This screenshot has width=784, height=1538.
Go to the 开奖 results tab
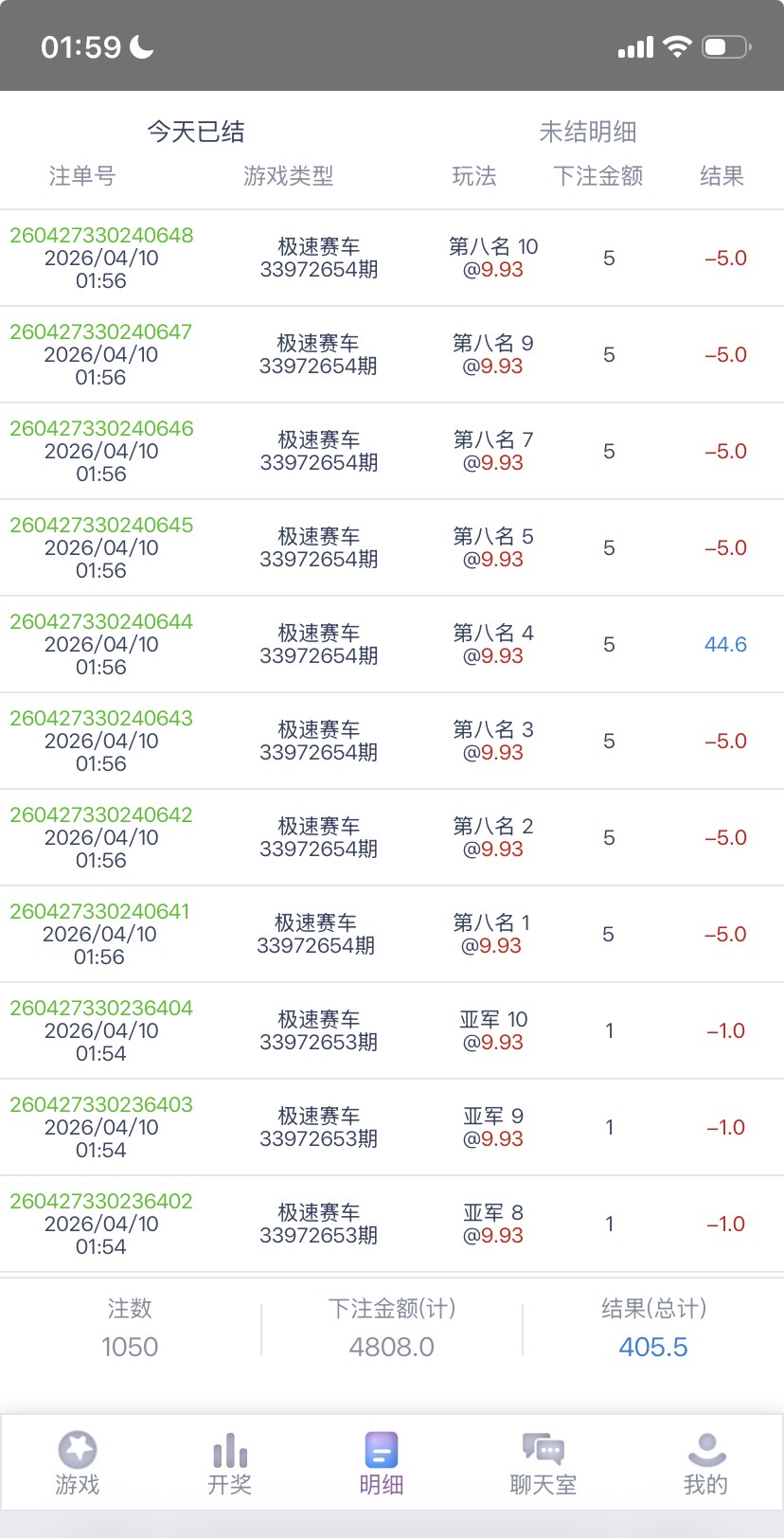229,1463
